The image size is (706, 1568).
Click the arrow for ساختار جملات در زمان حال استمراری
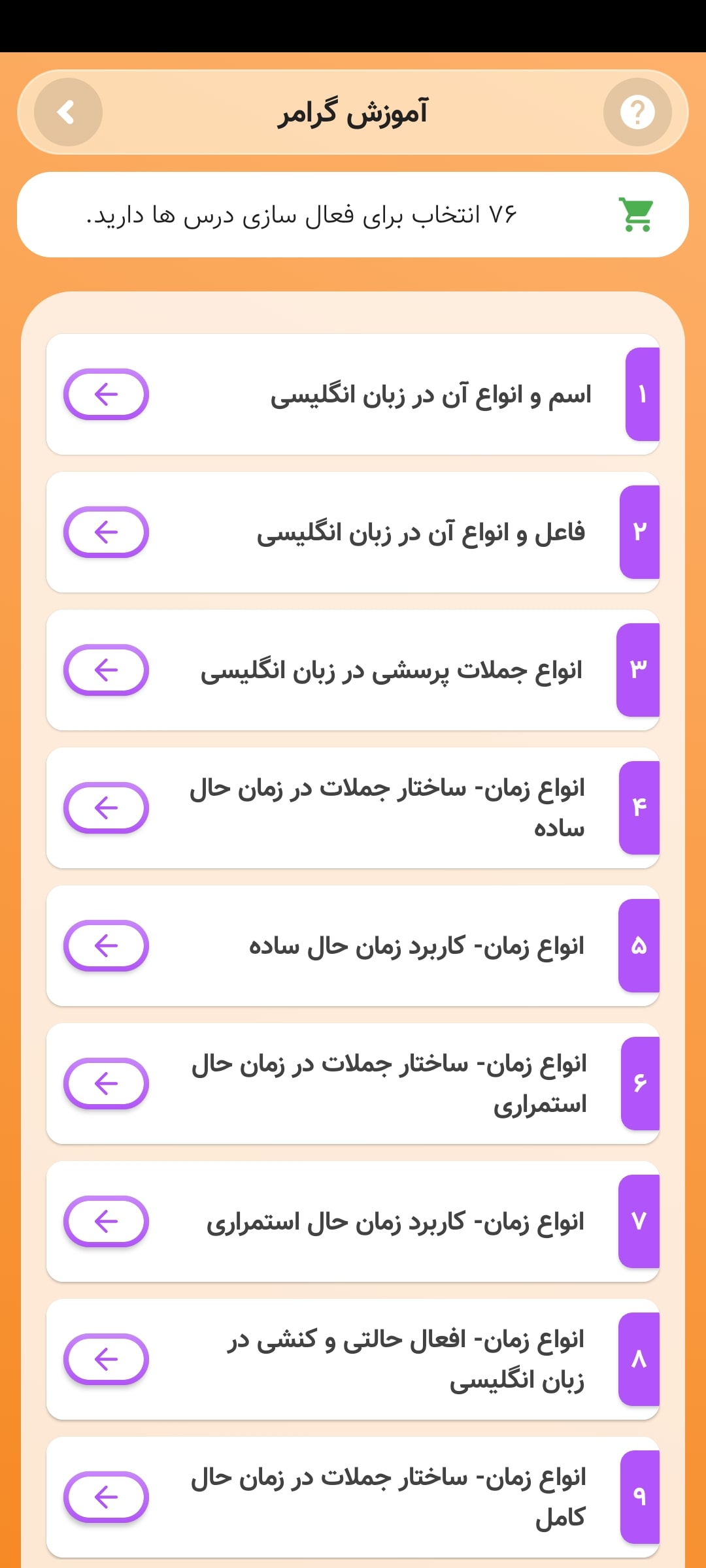pos(105,1083)
